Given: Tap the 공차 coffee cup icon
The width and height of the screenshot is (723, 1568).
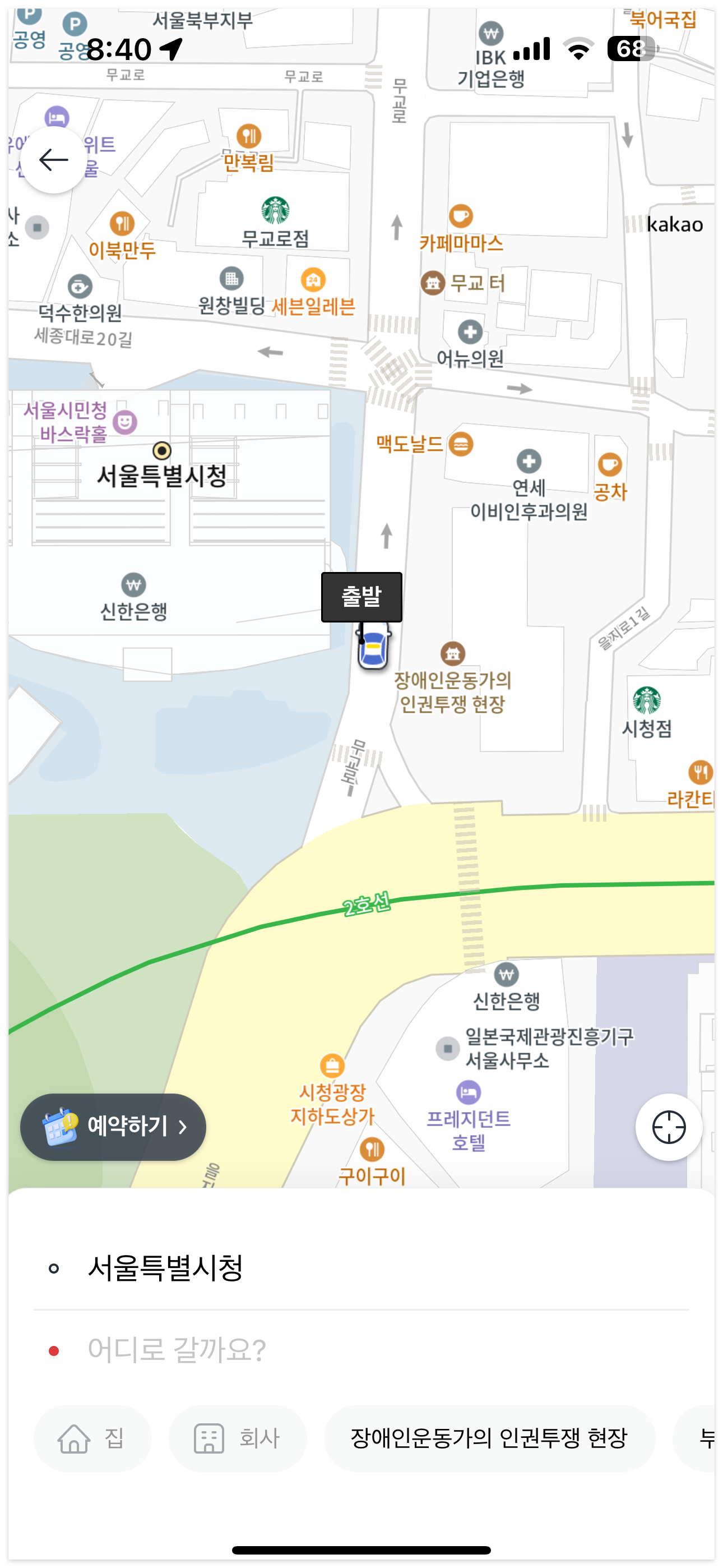Looking at the screenshot, I should pos(610,463).
